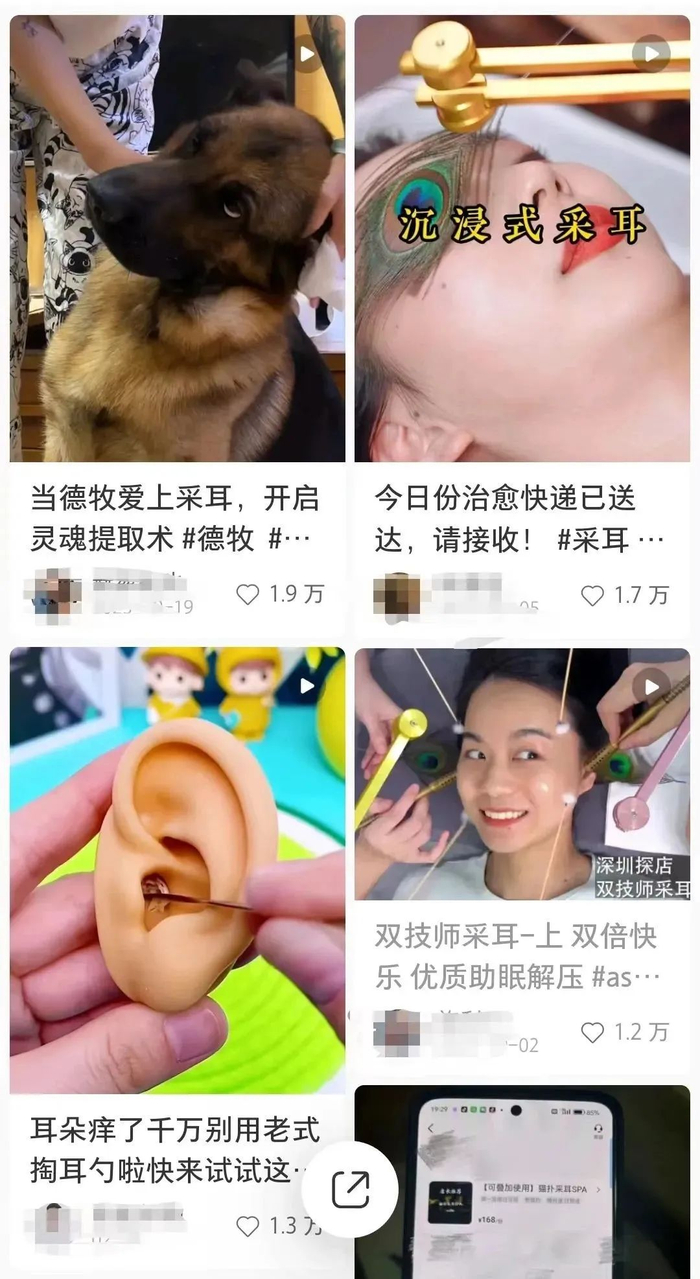
Task: Like the 当德牧爱上采耳 post
Action: click(x=248, y=594)
